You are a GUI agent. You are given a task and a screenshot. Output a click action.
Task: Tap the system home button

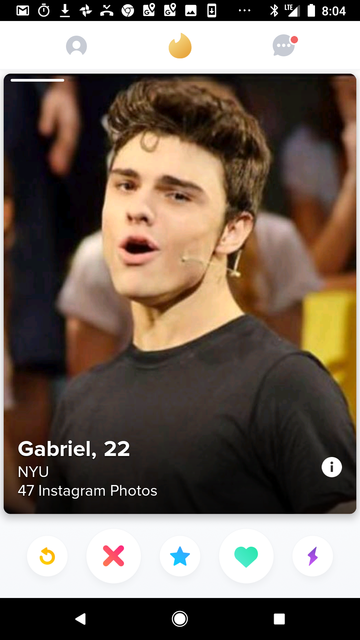coord(180,619)
